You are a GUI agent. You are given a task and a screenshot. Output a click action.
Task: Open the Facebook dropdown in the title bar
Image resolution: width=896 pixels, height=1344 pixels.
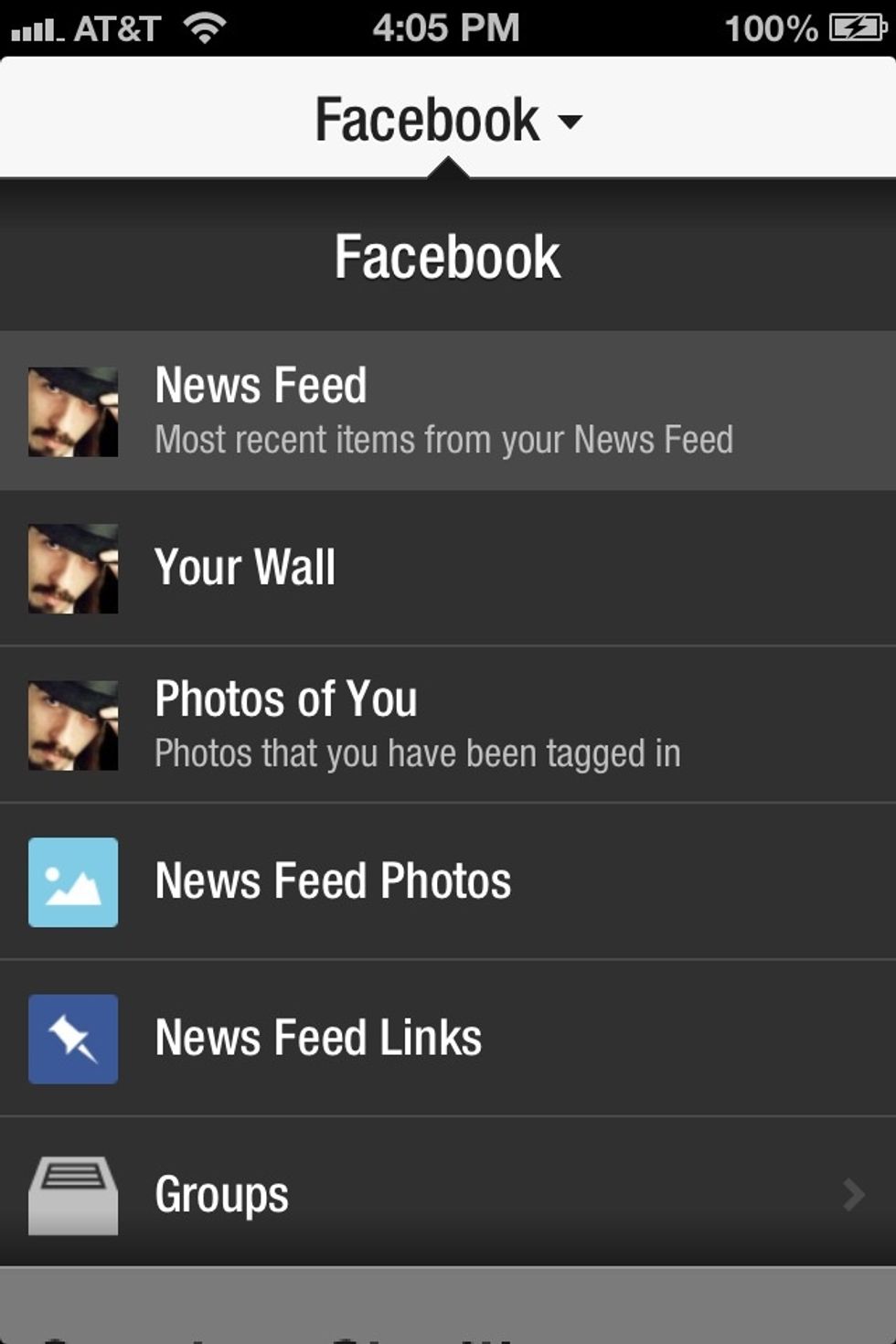click(447, 116)
